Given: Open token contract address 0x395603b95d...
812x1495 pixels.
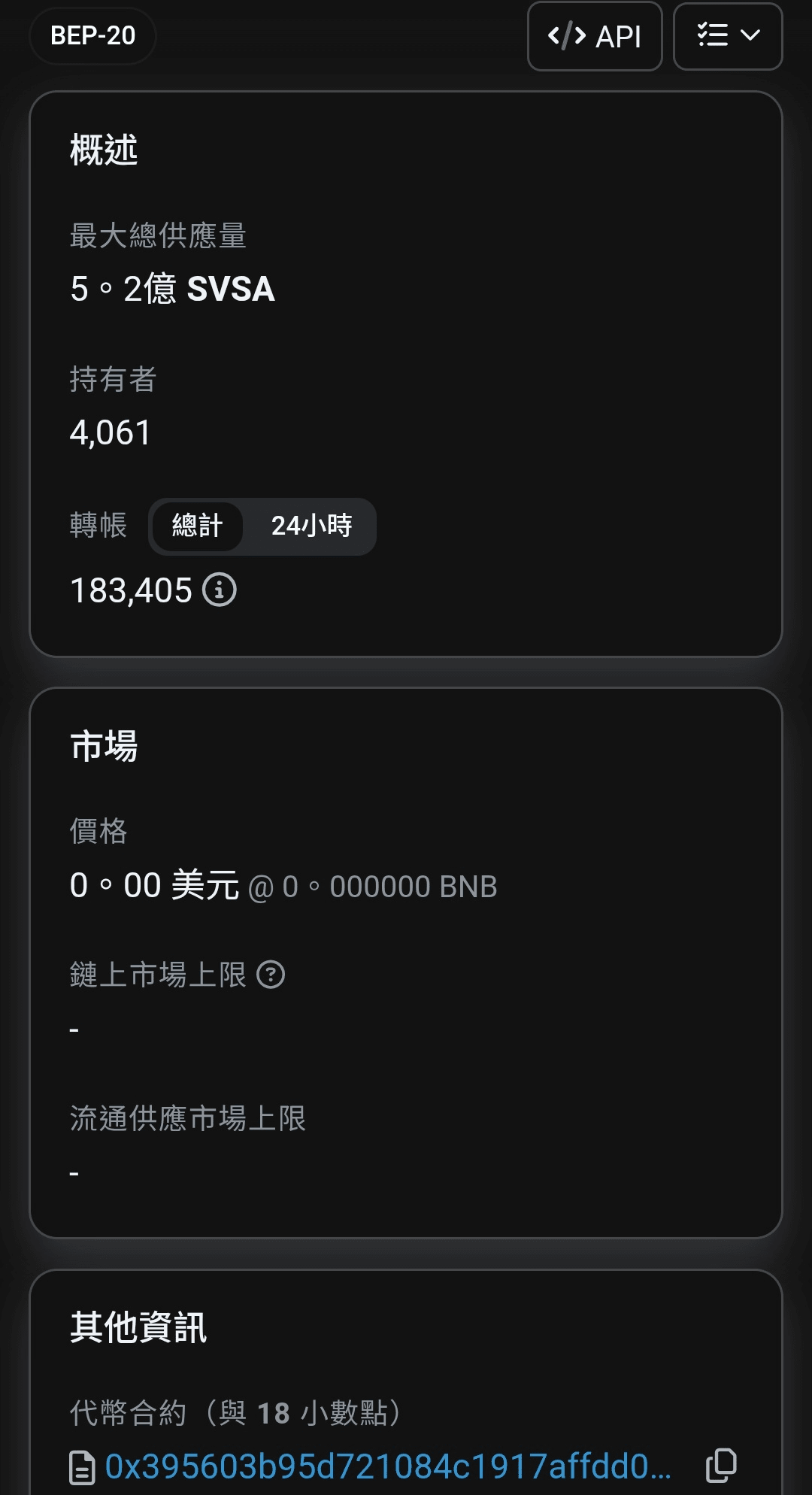Looking at the screenshot, I should click(x=387, y=1466).
